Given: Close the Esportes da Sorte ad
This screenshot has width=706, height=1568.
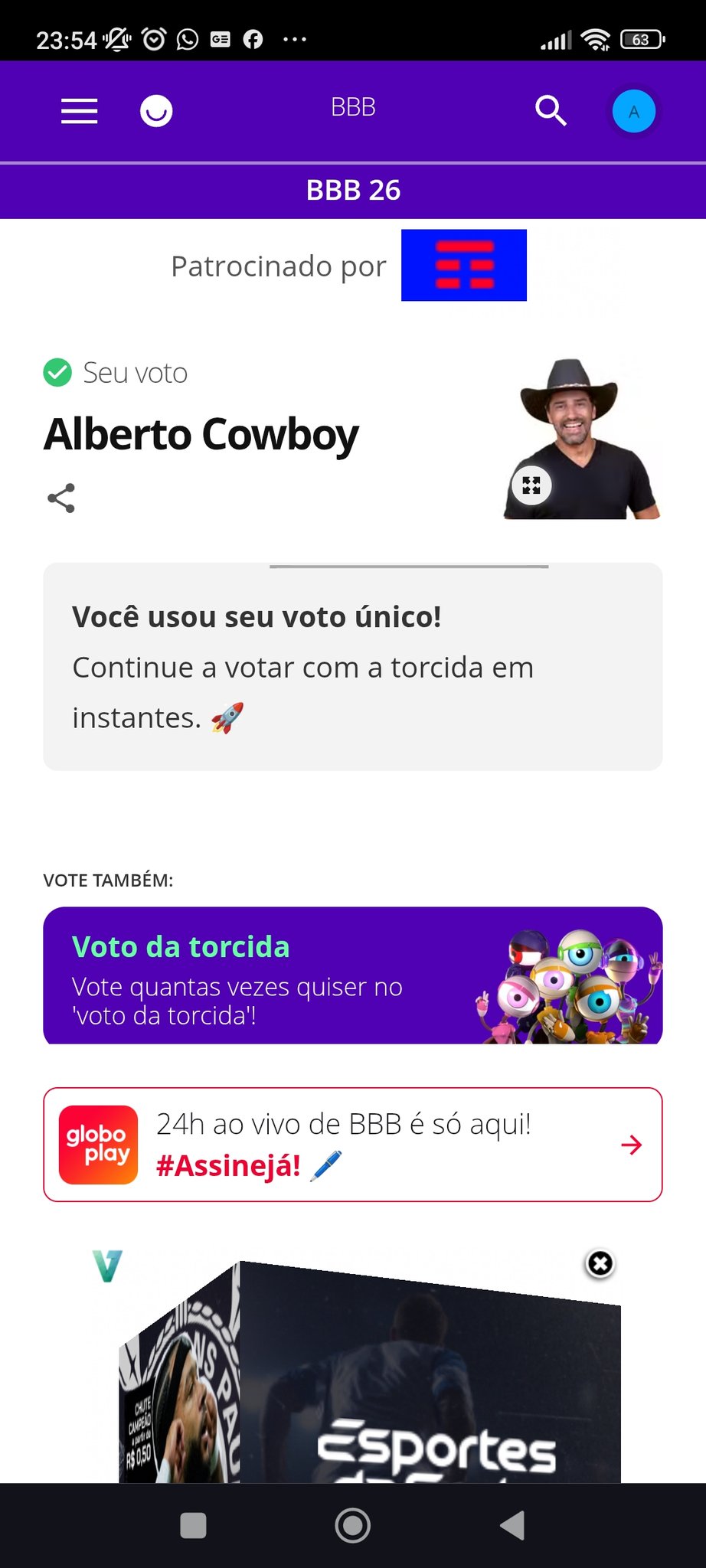Looking at the screenshot, I should [600, 1264].
